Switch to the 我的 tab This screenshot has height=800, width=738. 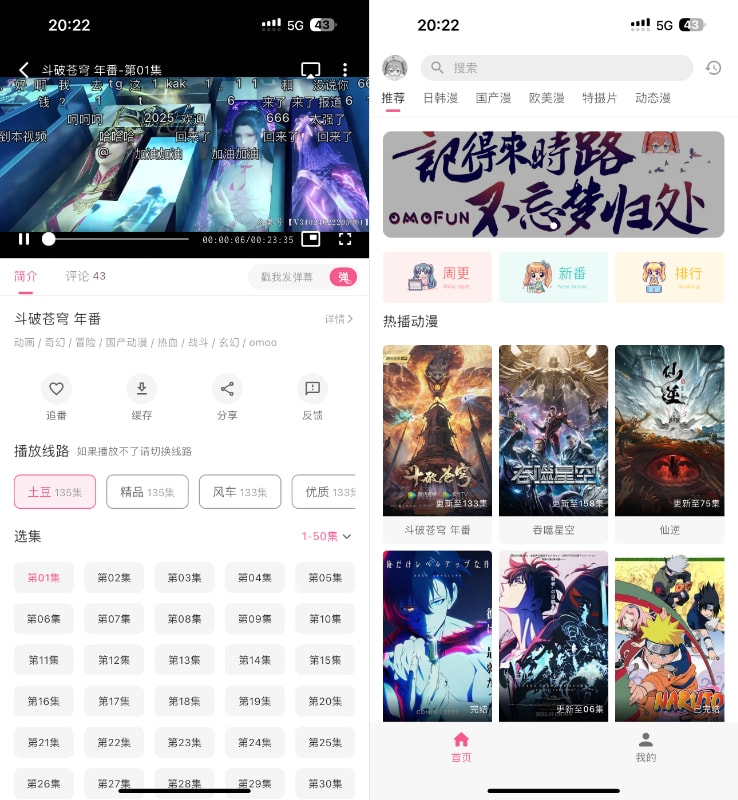tap(646, 747)
